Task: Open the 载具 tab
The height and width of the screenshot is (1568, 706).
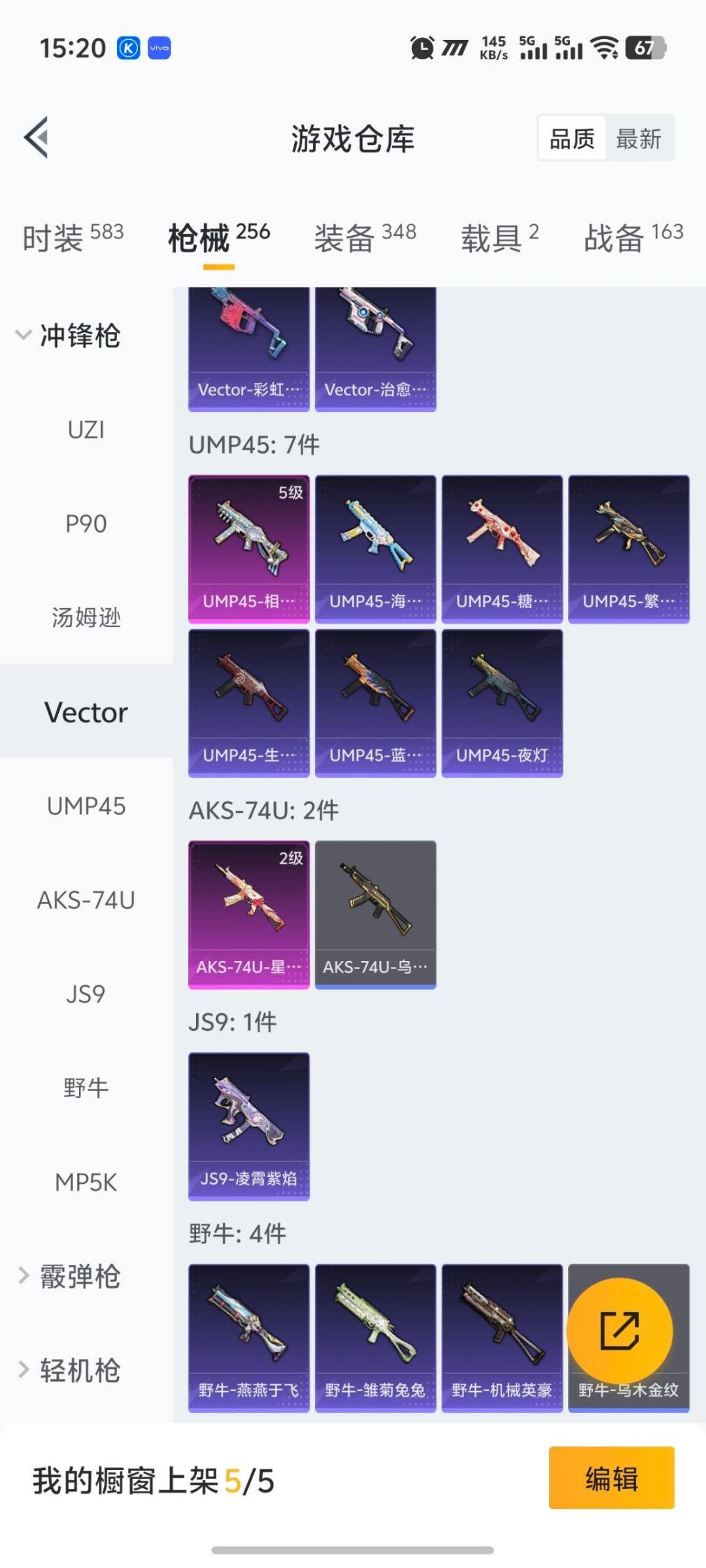Action: click(x=499, y=237)
